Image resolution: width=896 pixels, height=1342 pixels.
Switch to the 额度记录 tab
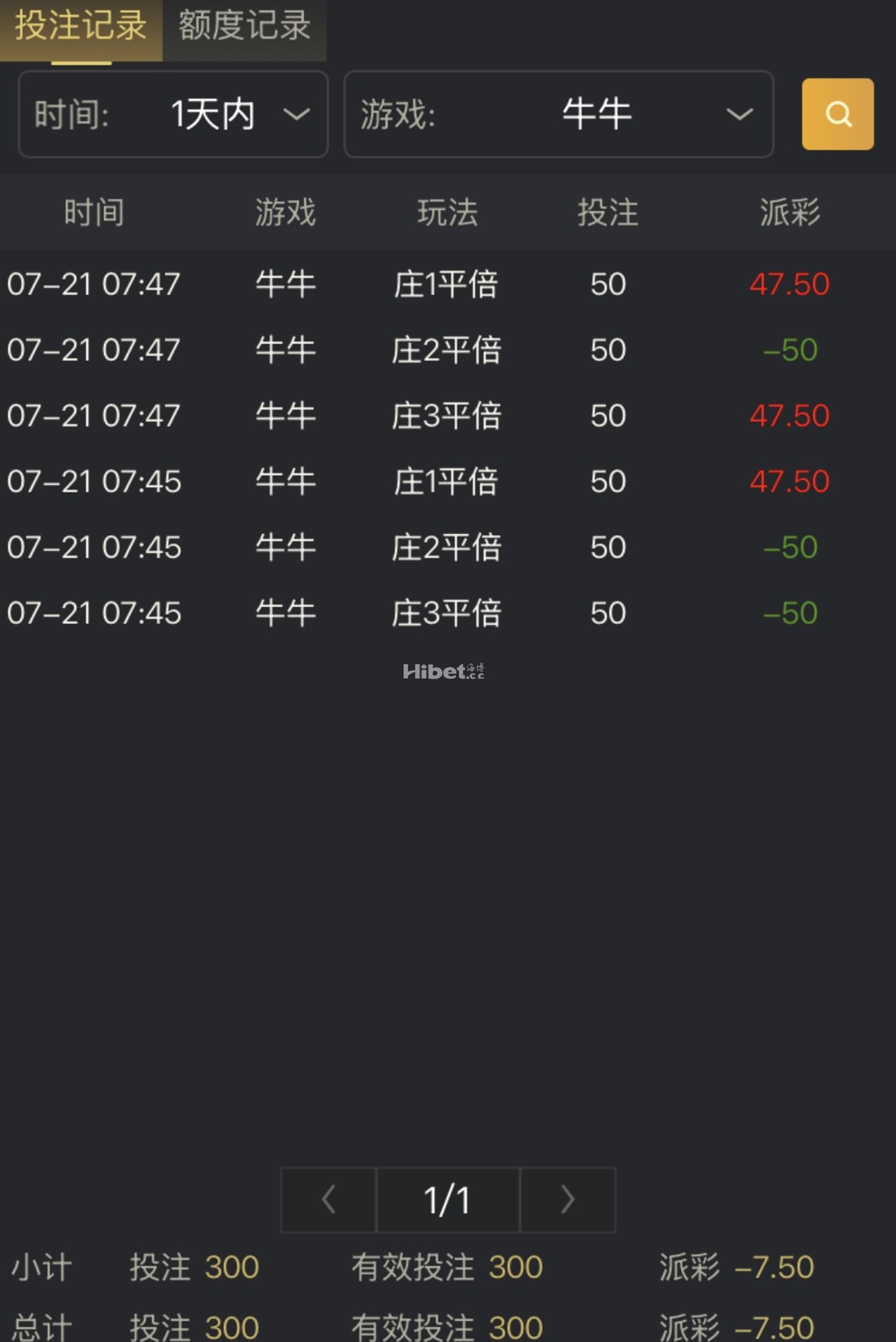coord(244,27)
